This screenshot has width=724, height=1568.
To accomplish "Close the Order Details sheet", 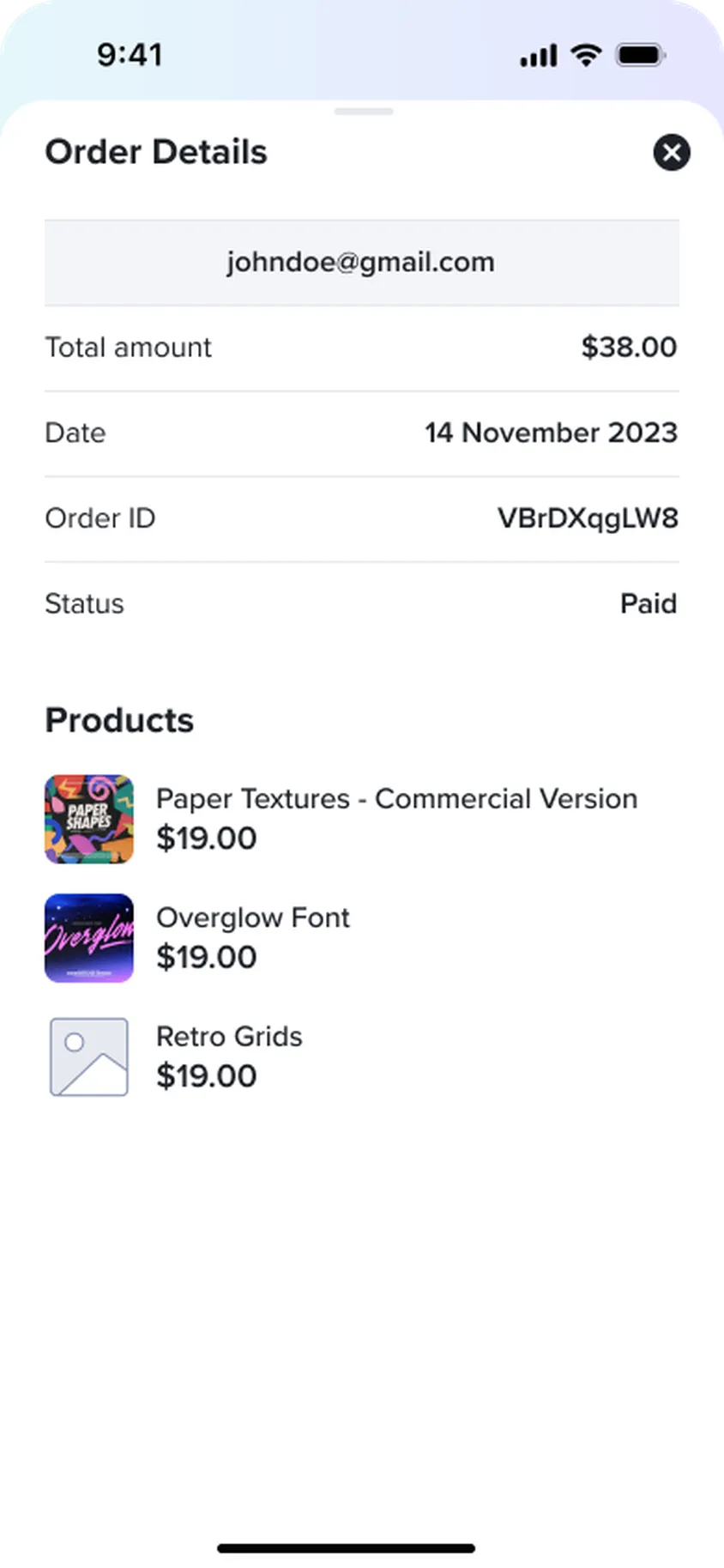I will point(672,153).
